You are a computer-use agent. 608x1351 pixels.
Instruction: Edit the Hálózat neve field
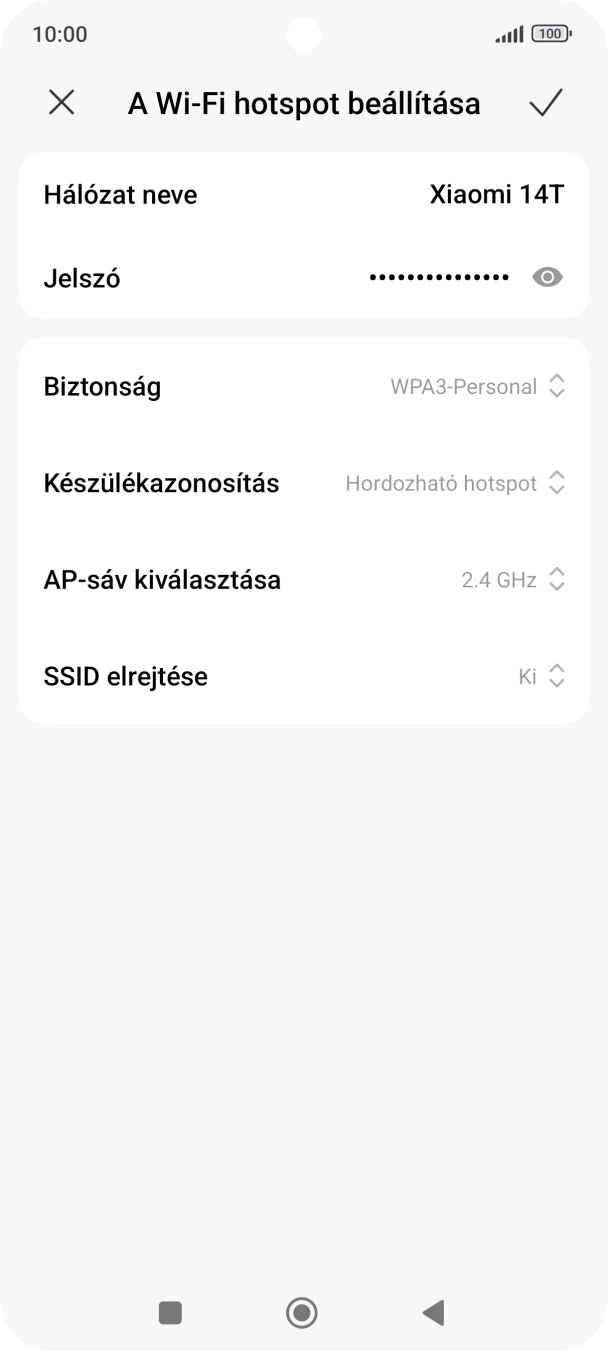(495, 195)
